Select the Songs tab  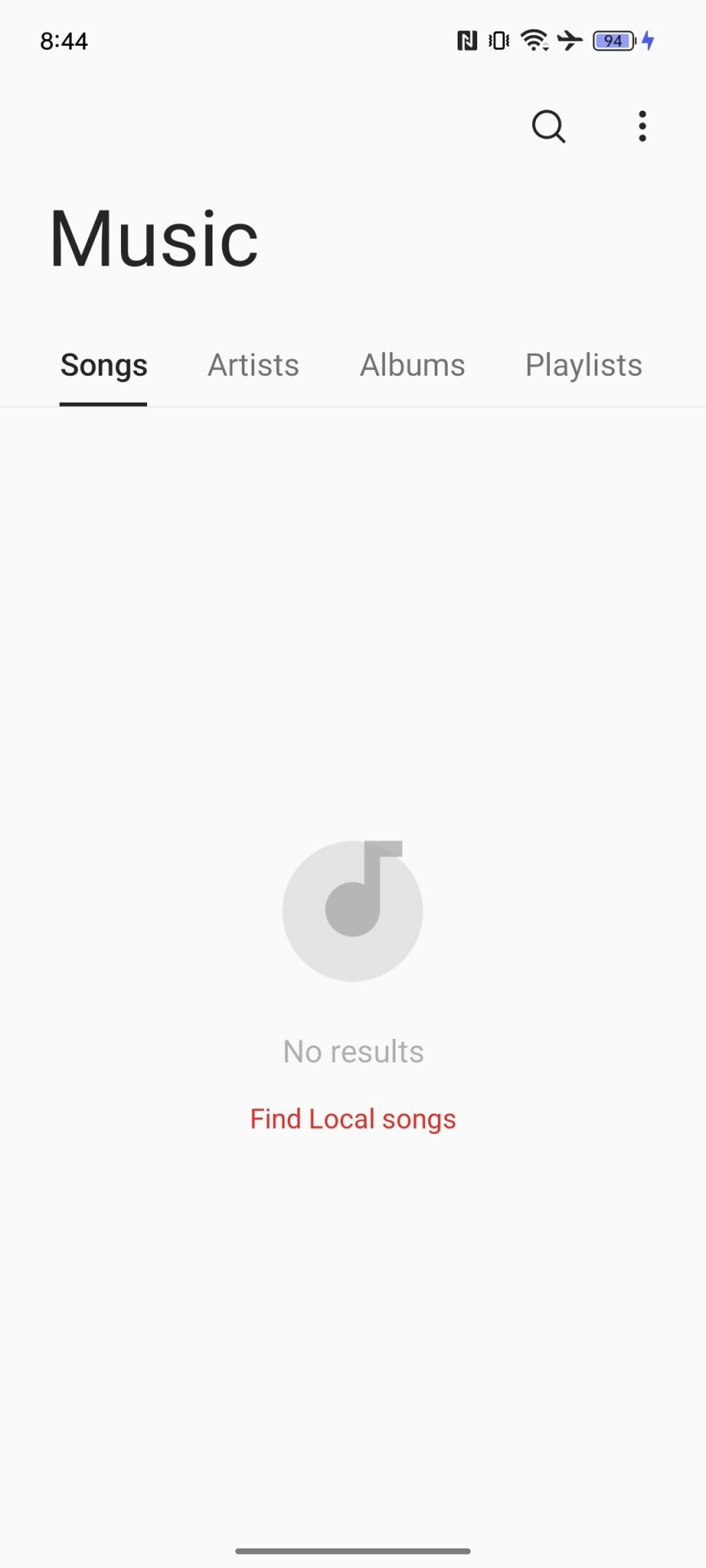coord(104,365)
